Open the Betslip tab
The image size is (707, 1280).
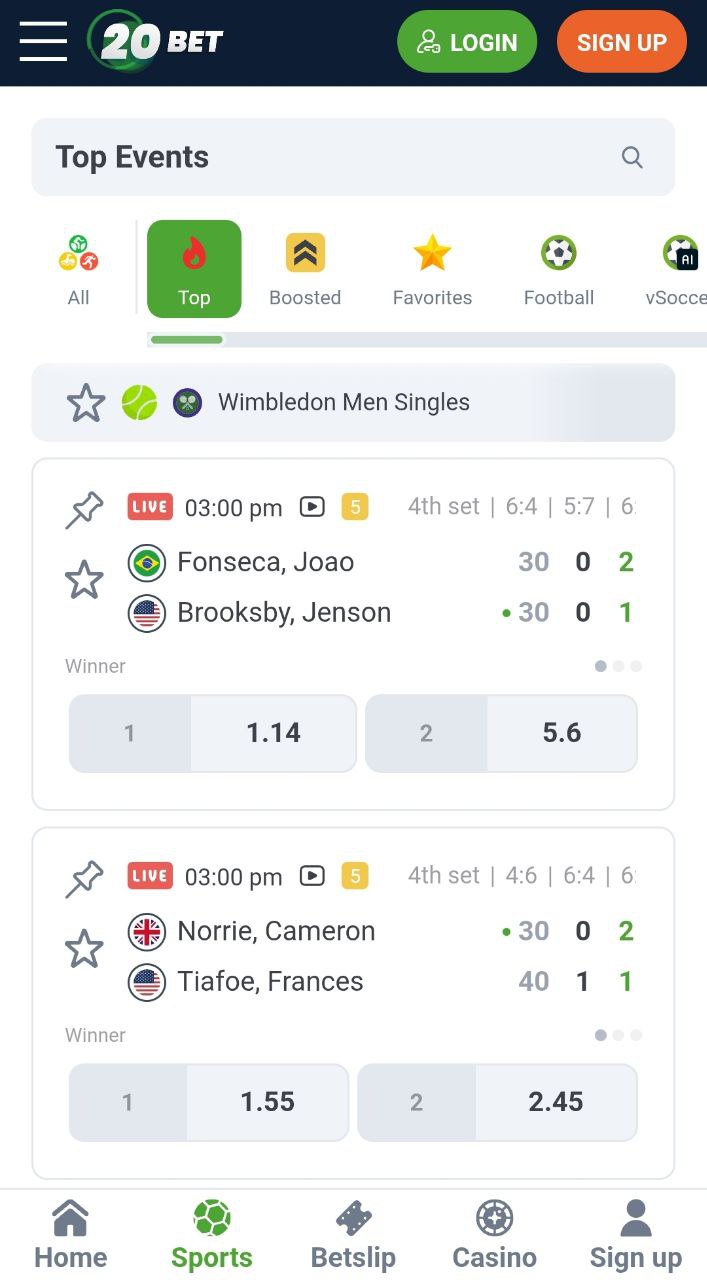point(353,1236)
